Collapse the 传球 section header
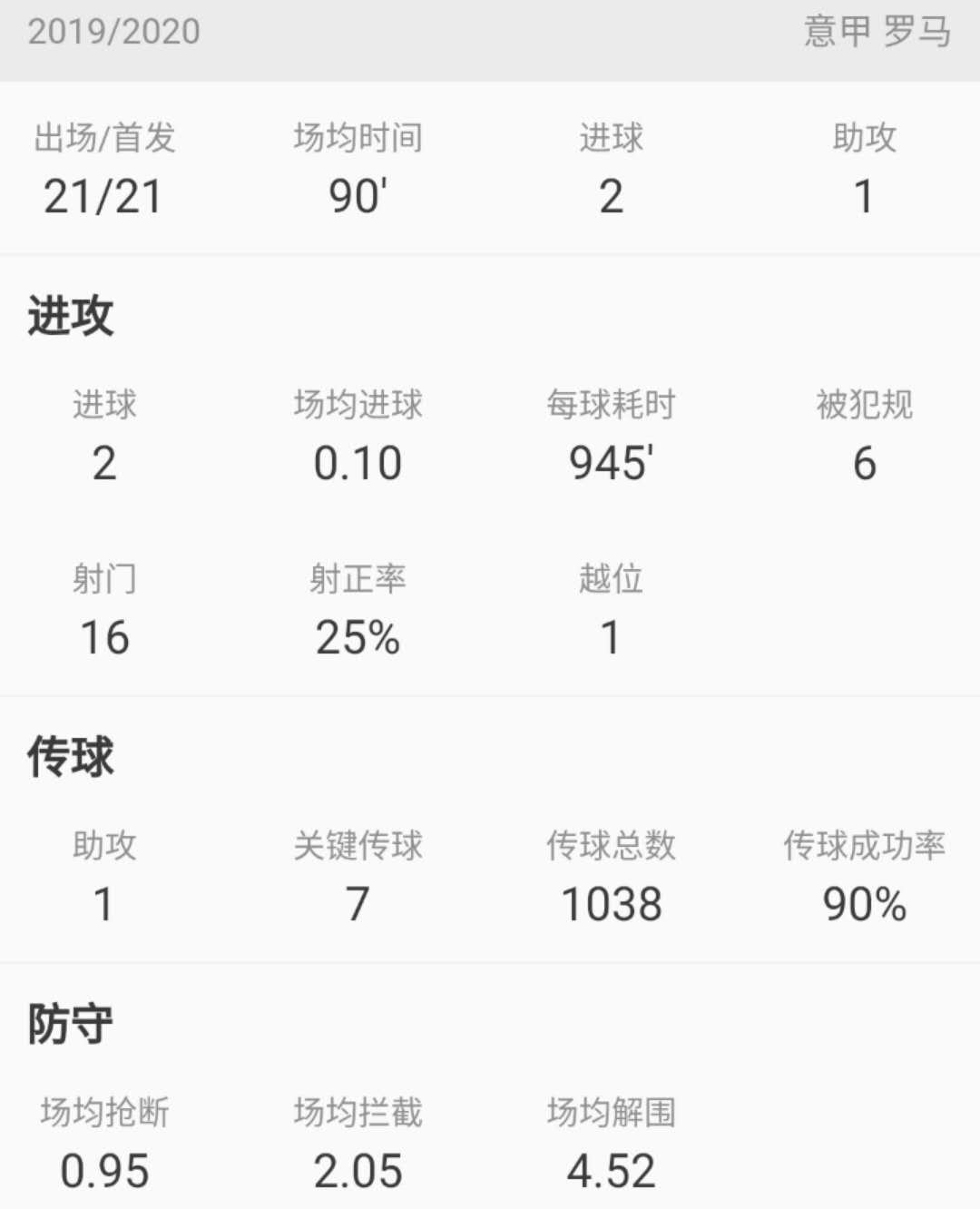 click(68, 756)
